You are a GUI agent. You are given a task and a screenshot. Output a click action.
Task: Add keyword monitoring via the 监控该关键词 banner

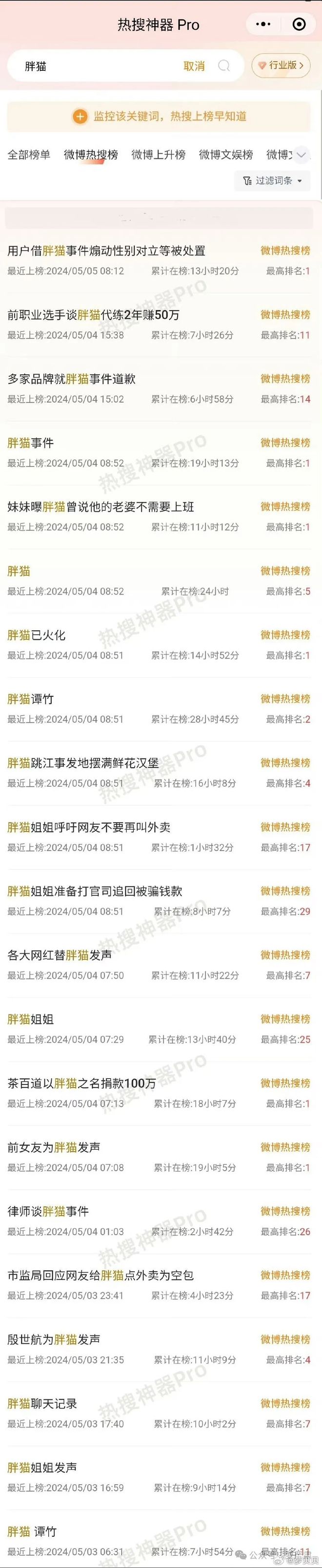coord(160,116)
